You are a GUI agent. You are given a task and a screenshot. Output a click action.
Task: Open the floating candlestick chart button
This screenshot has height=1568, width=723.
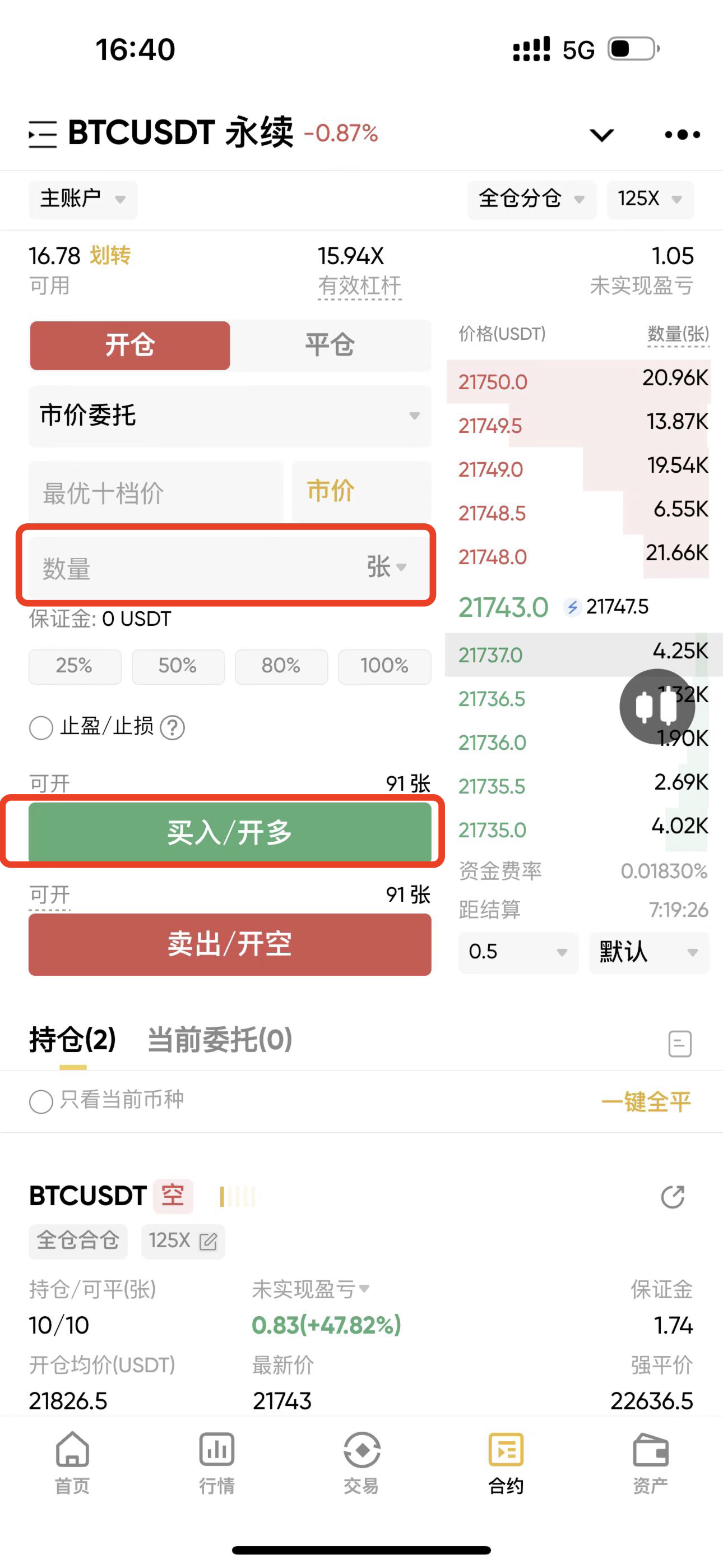tap(657, 707)
